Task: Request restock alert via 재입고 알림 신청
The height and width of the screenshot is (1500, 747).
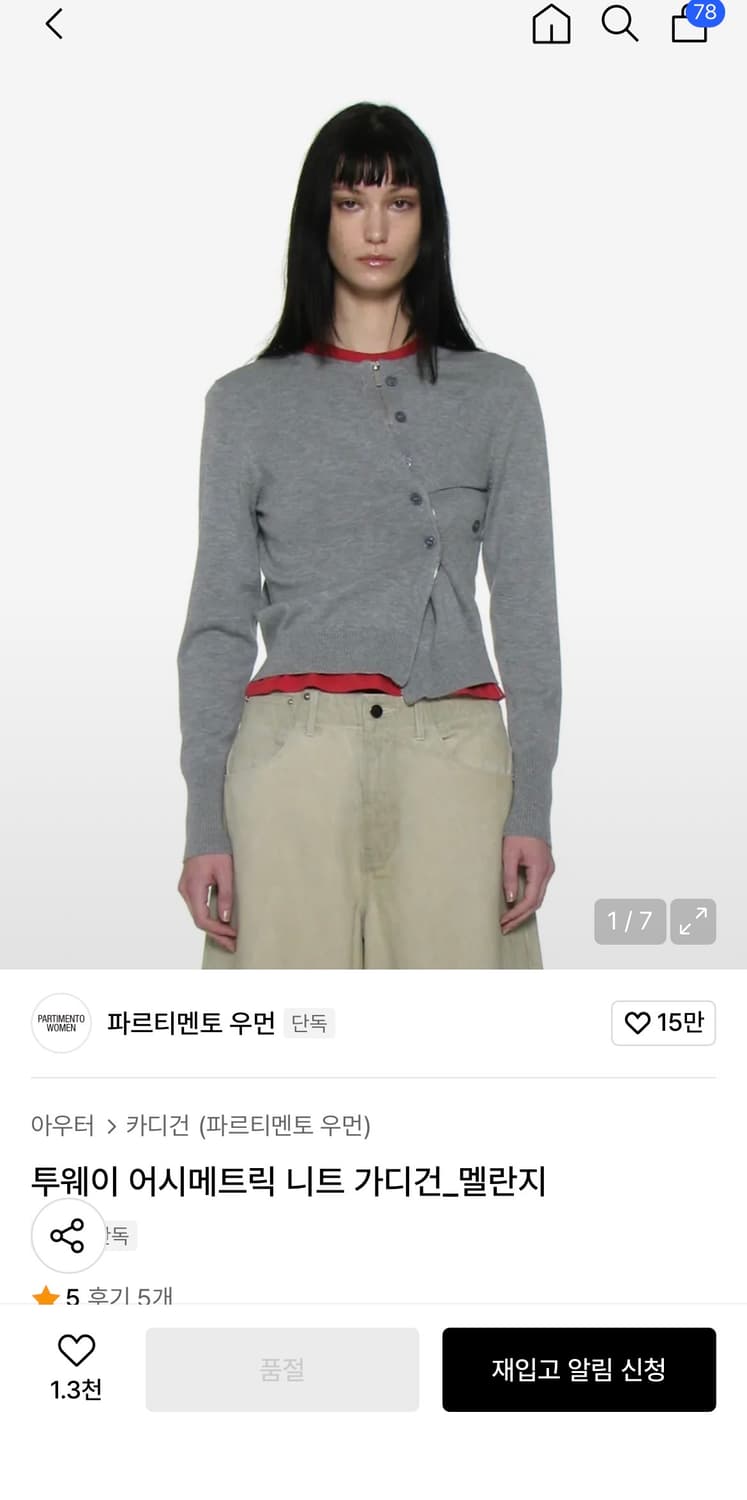Action: pos(579,1369)
